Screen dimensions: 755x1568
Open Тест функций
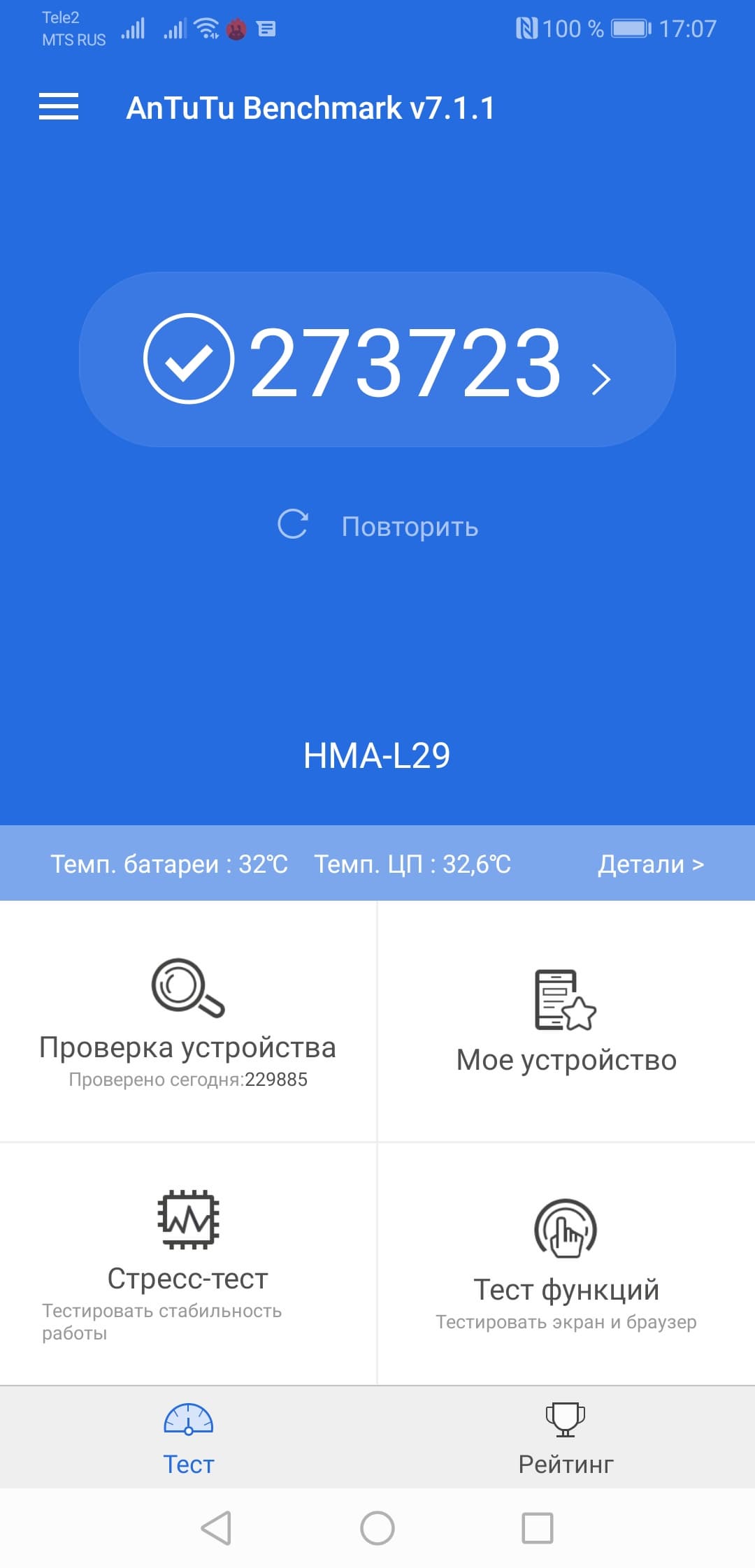point(566,1263)
